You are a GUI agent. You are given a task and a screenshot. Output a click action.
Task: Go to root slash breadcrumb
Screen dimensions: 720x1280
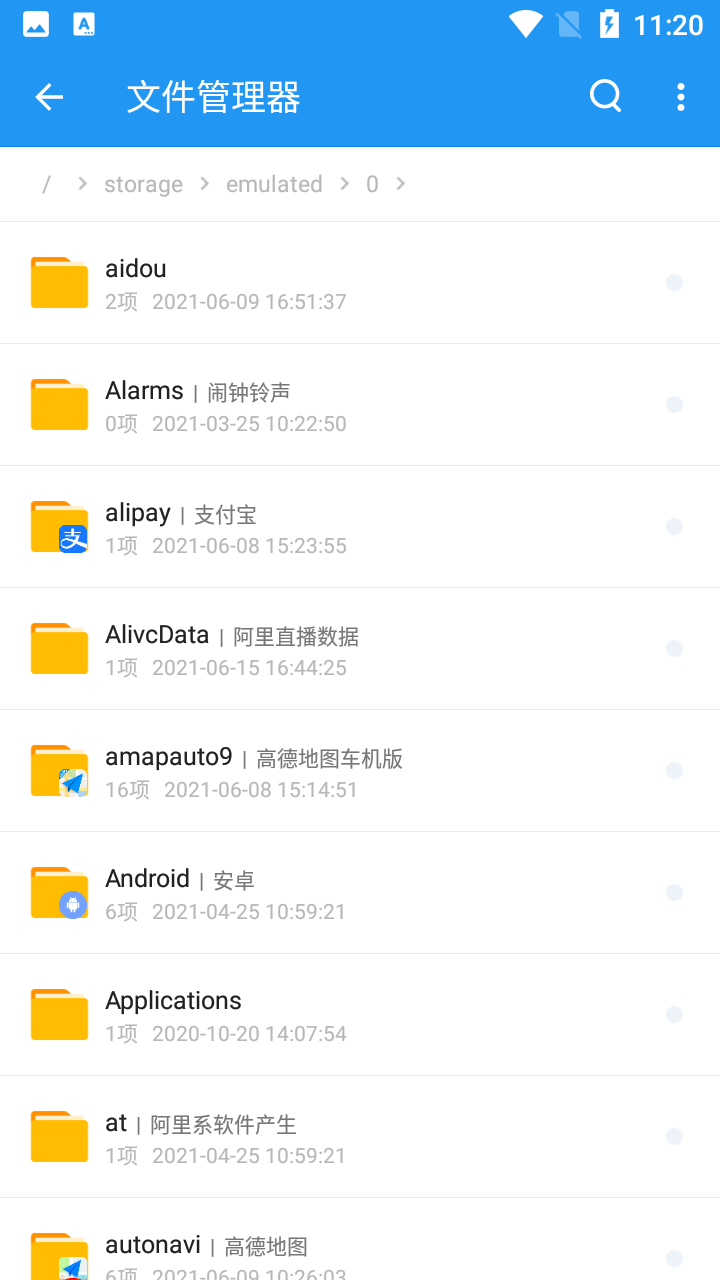46,185
